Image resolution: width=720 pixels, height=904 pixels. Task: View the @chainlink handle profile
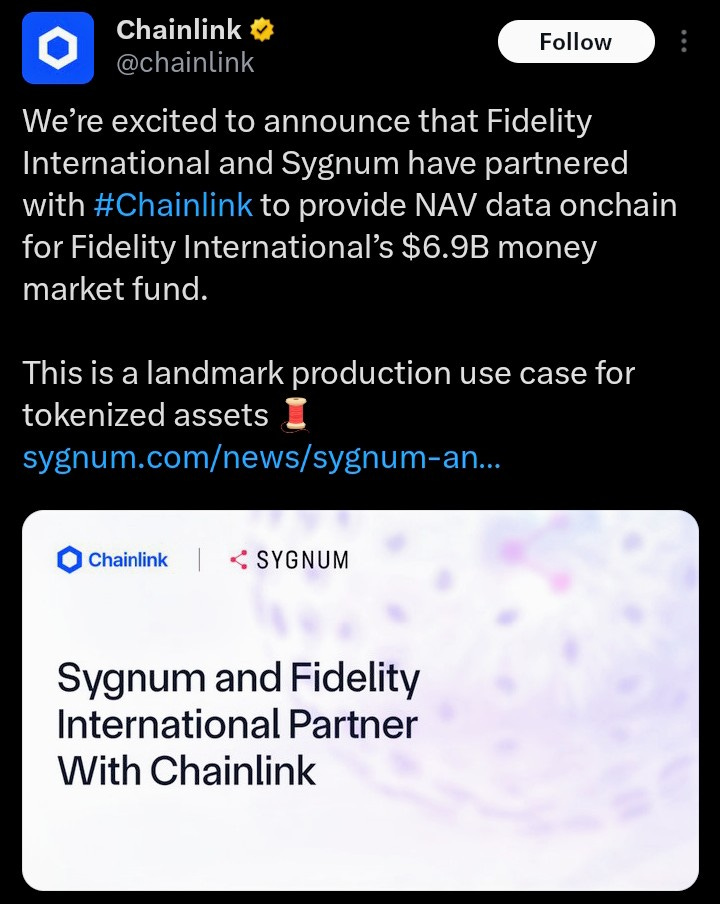(x=185, y=63)
